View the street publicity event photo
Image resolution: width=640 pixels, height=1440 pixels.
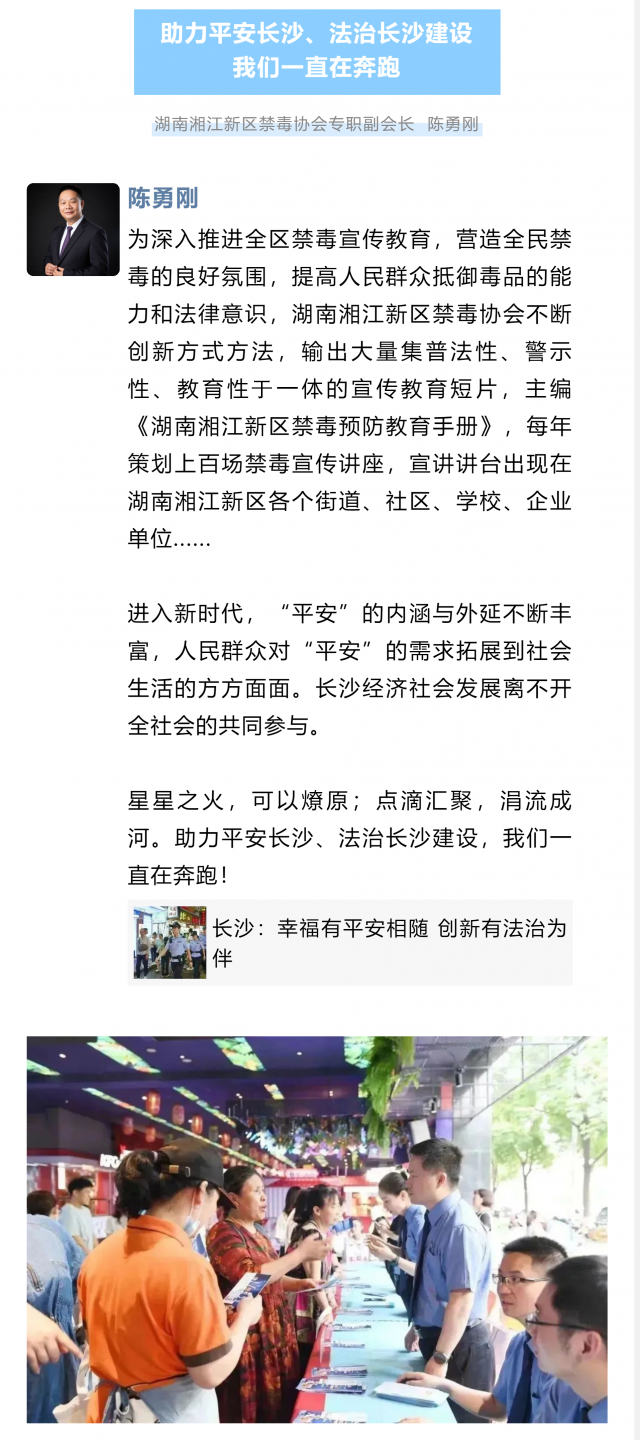[x=317, y=1229]
